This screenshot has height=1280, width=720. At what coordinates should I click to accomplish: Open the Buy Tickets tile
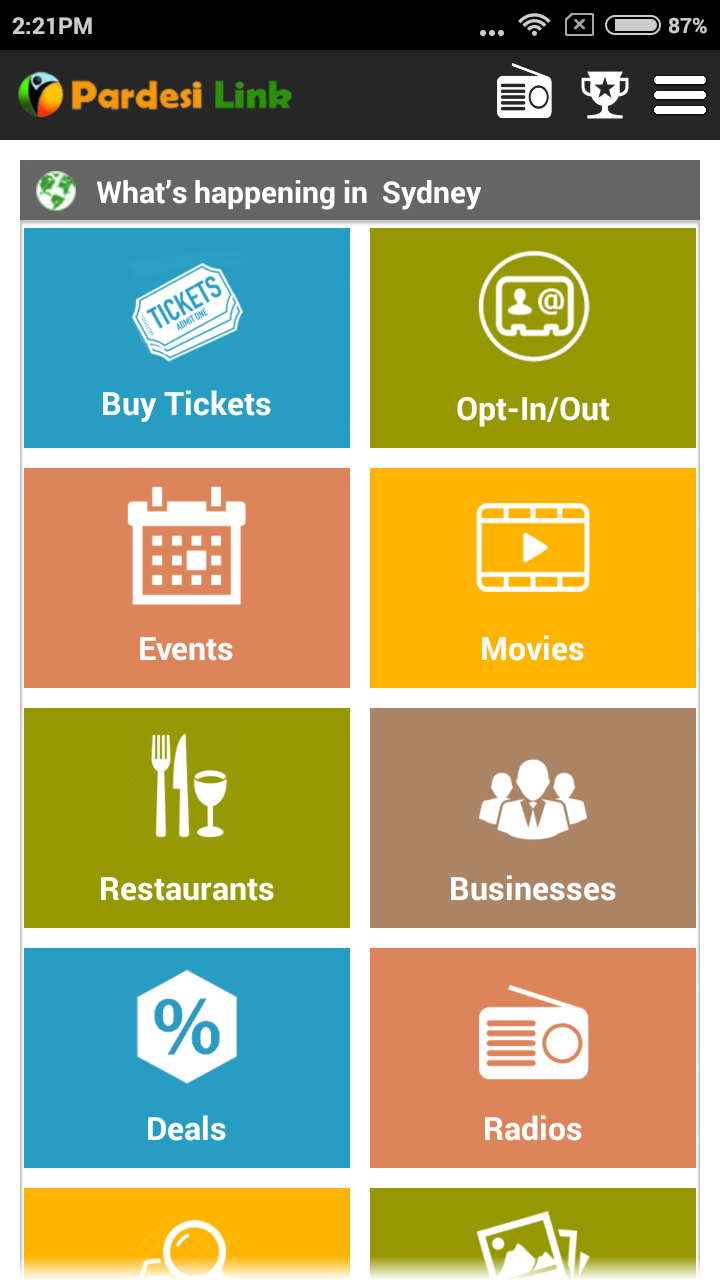pyautogui.click(x=187, y=338)
